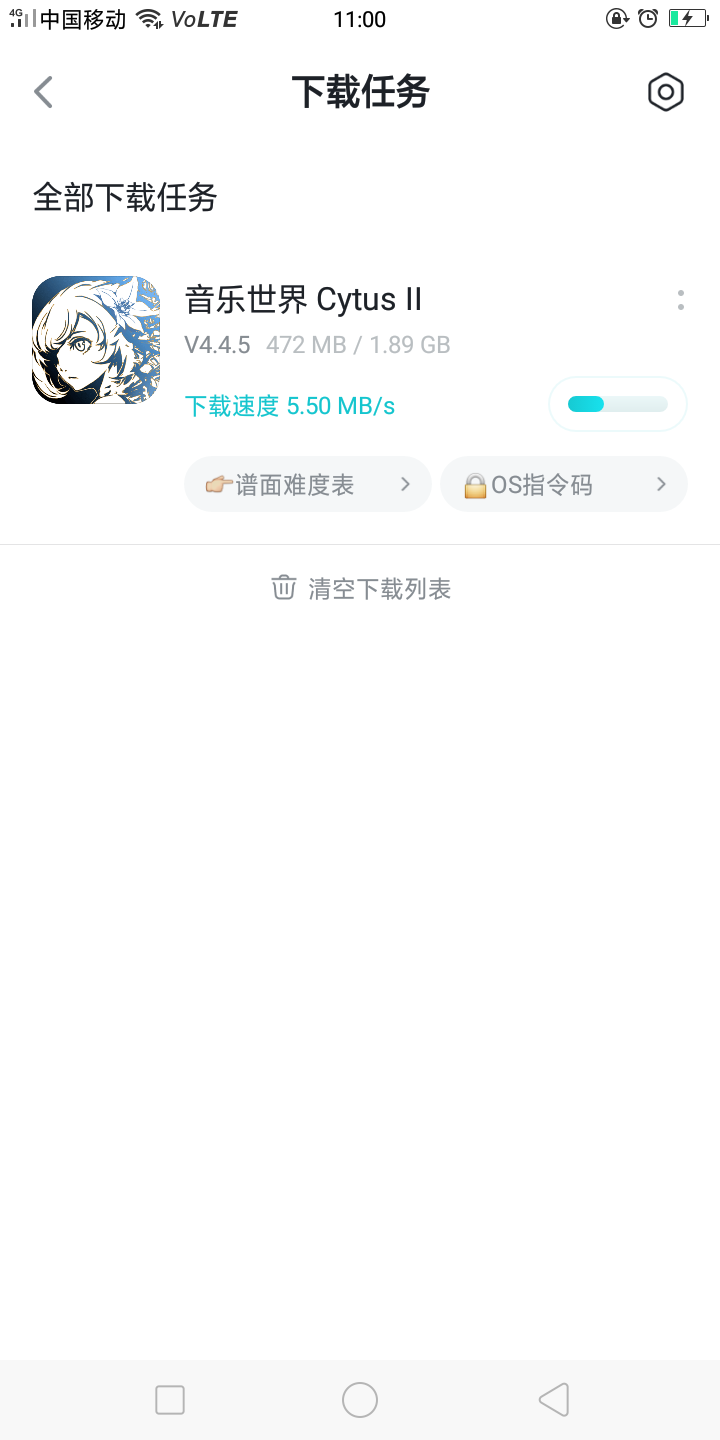The image size is (720, 1440).
Task: Tap the 下载任务 page title
Action: (x=360, y=91)
